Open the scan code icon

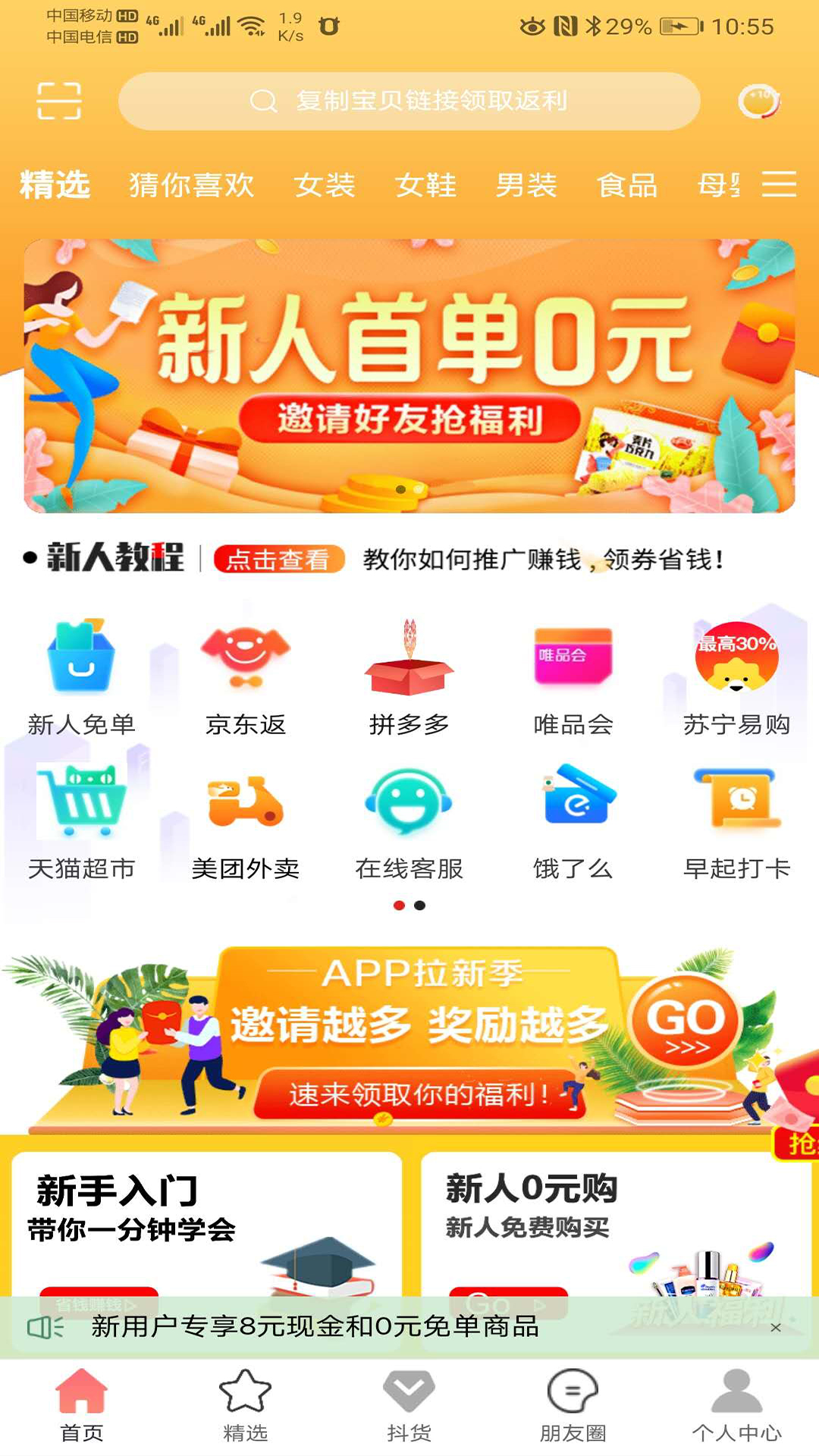59,101
